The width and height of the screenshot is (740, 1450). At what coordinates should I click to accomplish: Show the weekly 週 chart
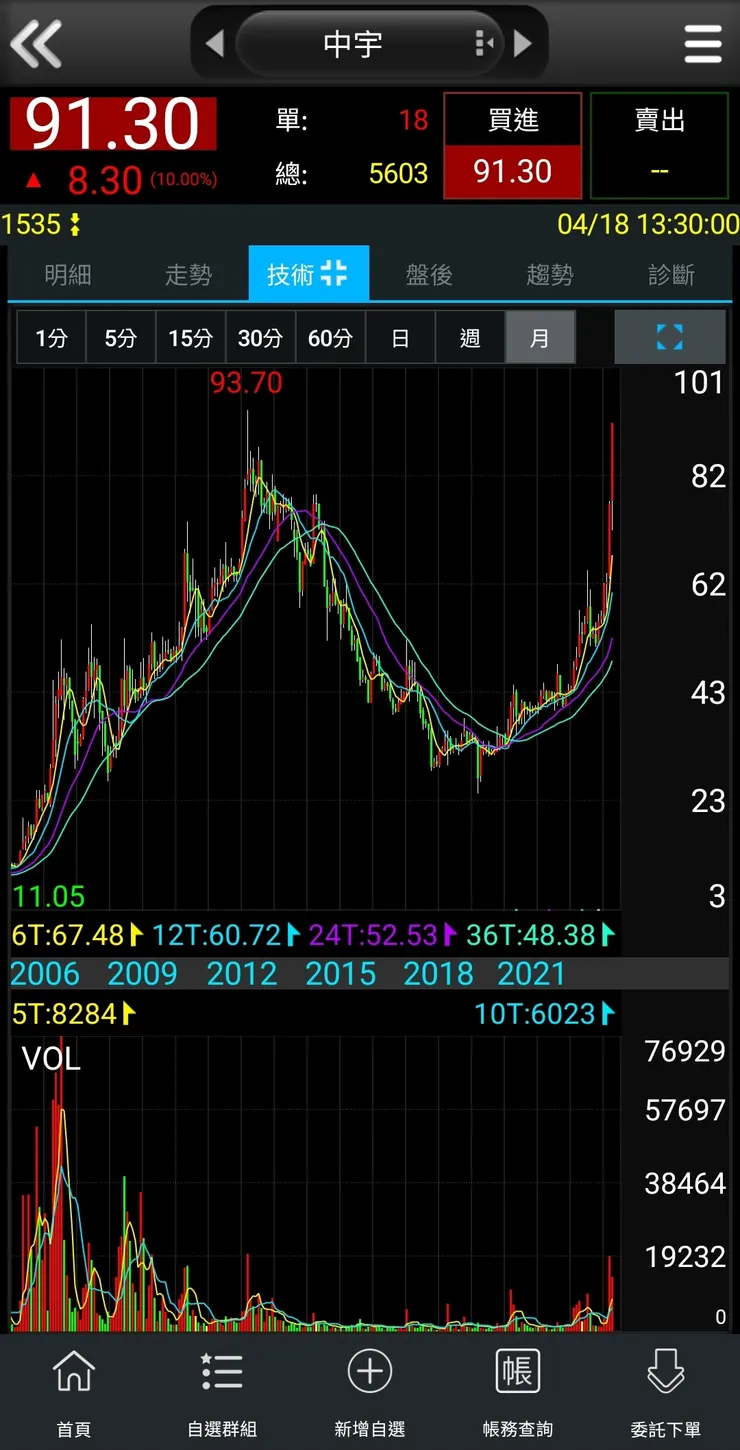(x=470, y=338)
